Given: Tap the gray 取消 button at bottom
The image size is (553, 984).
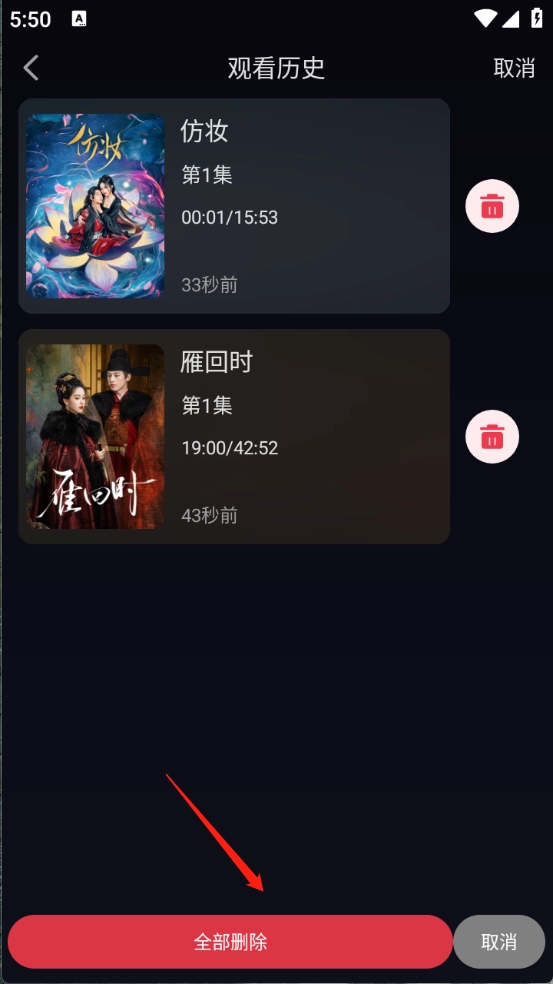Looking at the screenshot, I should (x=499, y=941).
